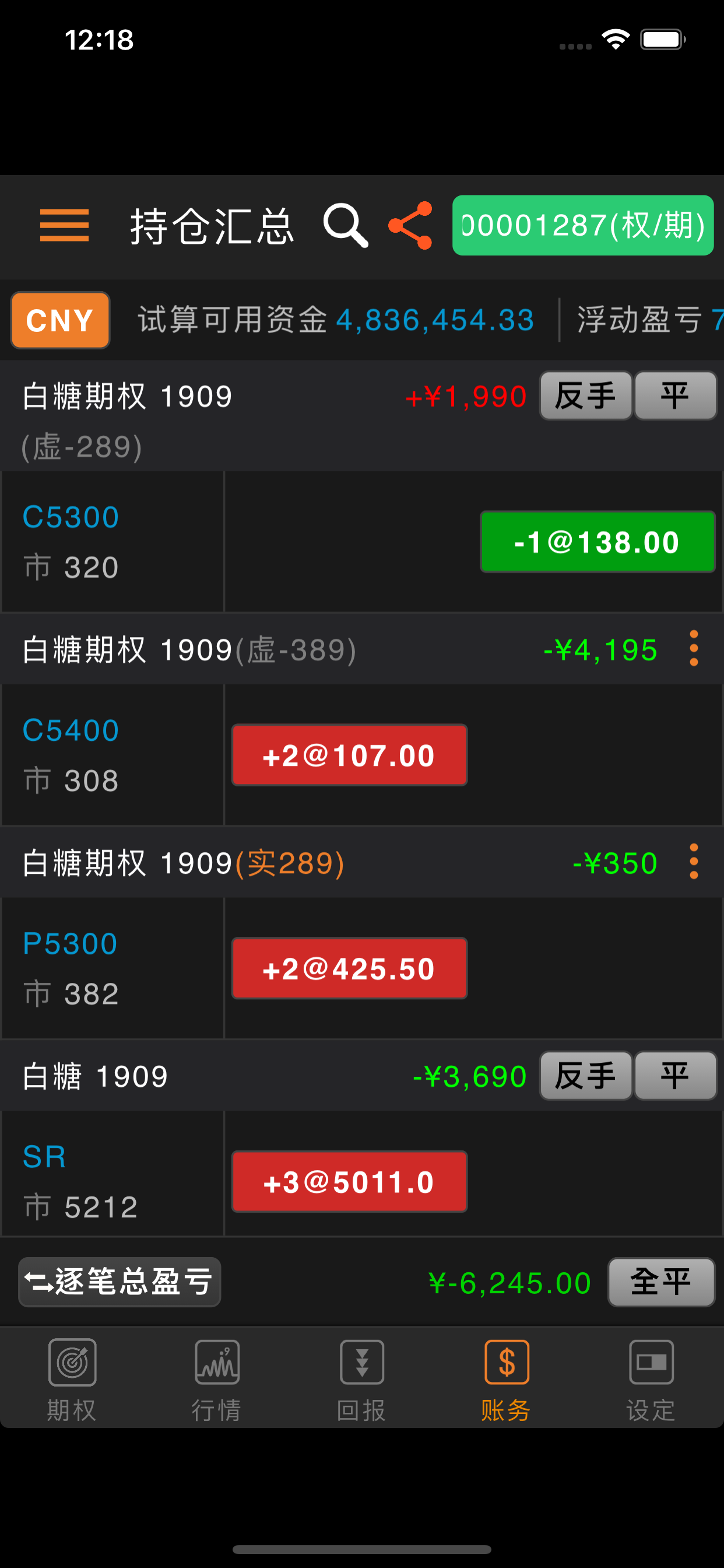Open the -1@138.00 C5300 position
Screen dimensions: 724x1568
[598, 542]
